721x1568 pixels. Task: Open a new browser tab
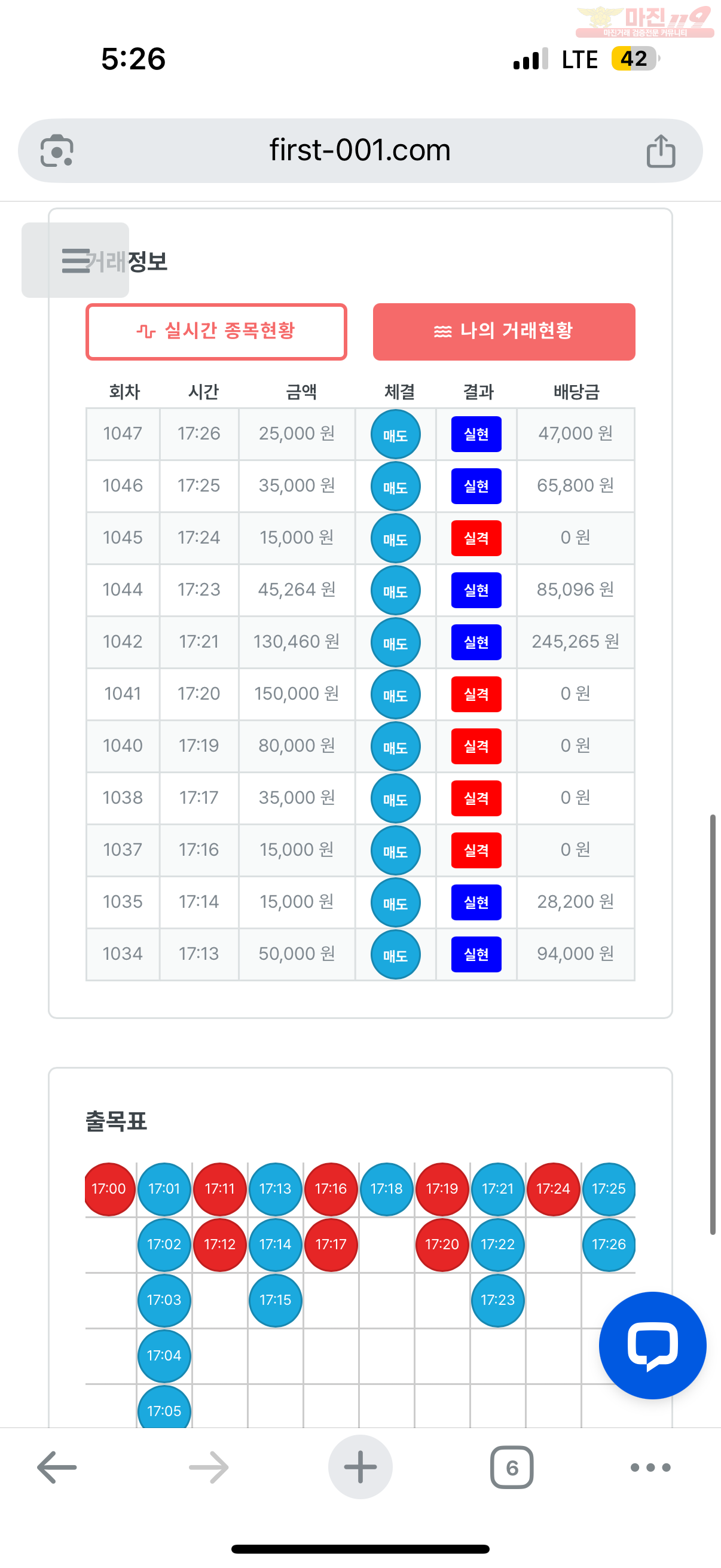tap(360, 1468)
